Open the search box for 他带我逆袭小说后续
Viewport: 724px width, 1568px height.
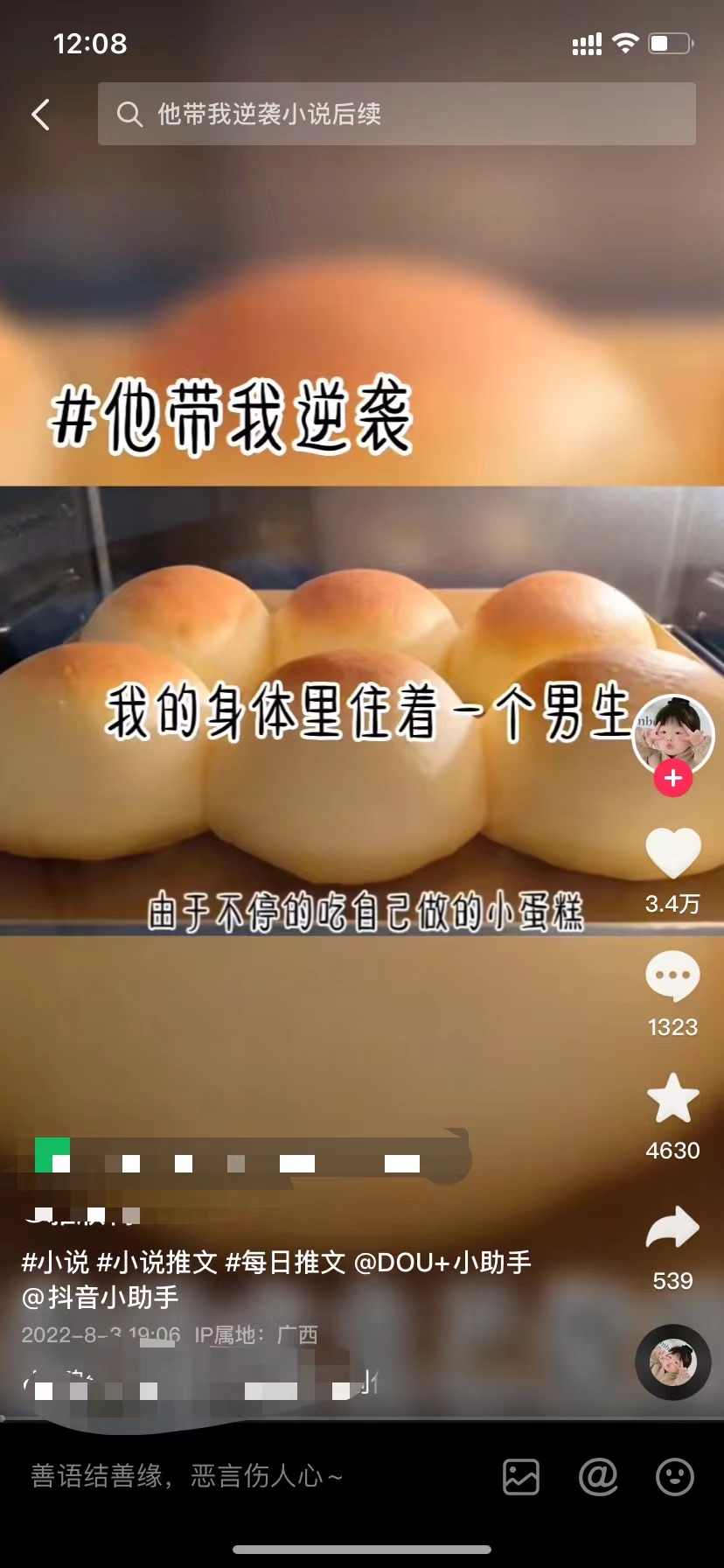[x=397, y=115]
